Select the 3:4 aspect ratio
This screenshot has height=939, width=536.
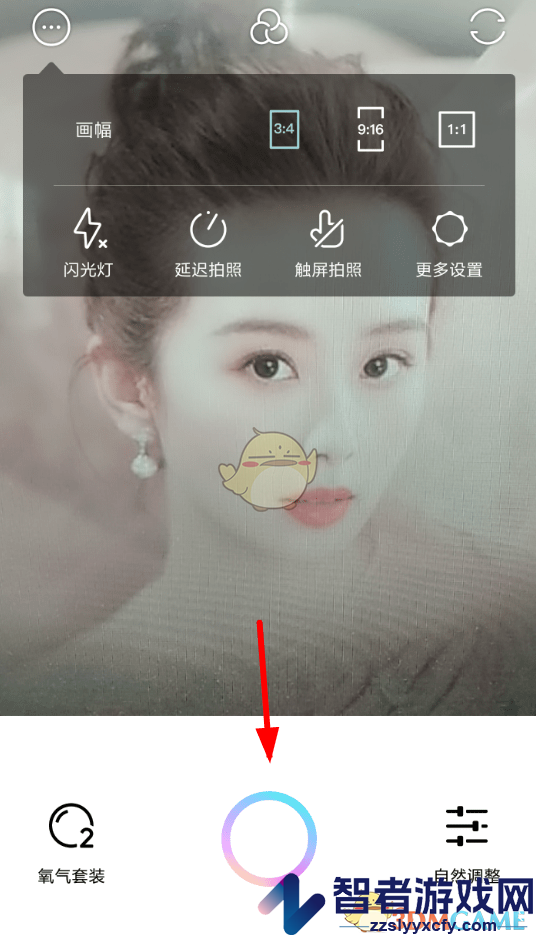(x=284, y=129)
